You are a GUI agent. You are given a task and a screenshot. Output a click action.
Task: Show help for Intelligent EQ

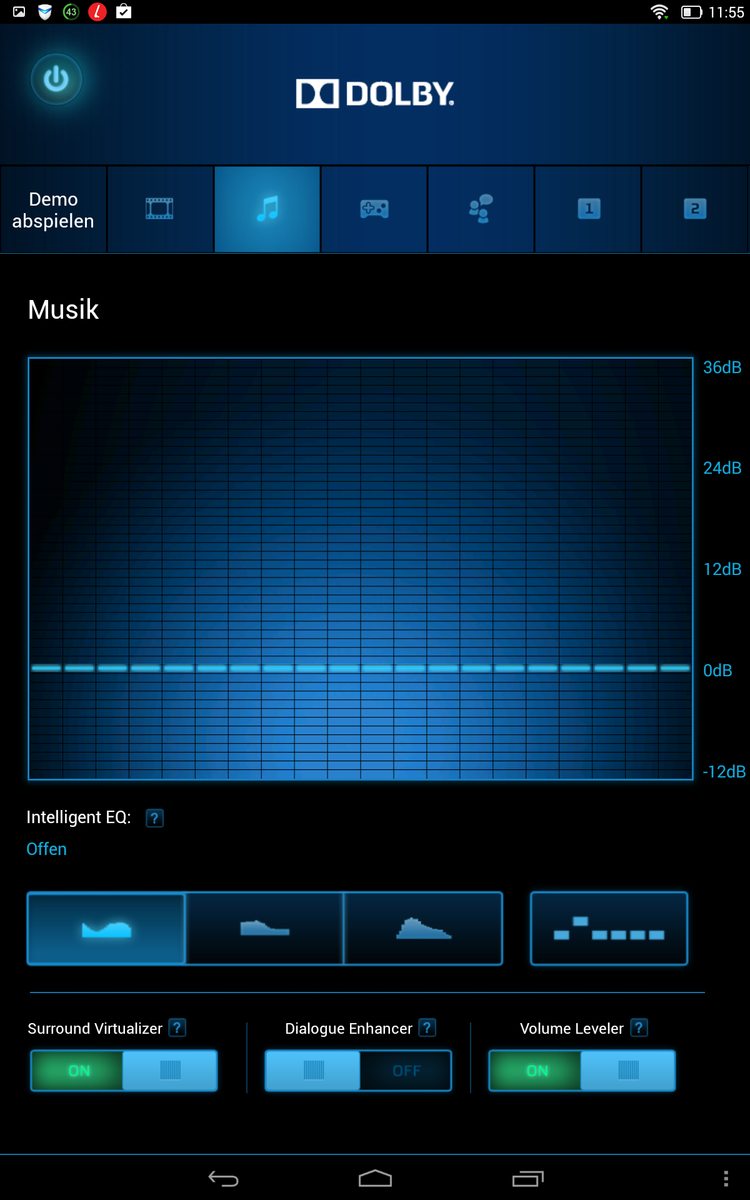(x=154, y=818)
